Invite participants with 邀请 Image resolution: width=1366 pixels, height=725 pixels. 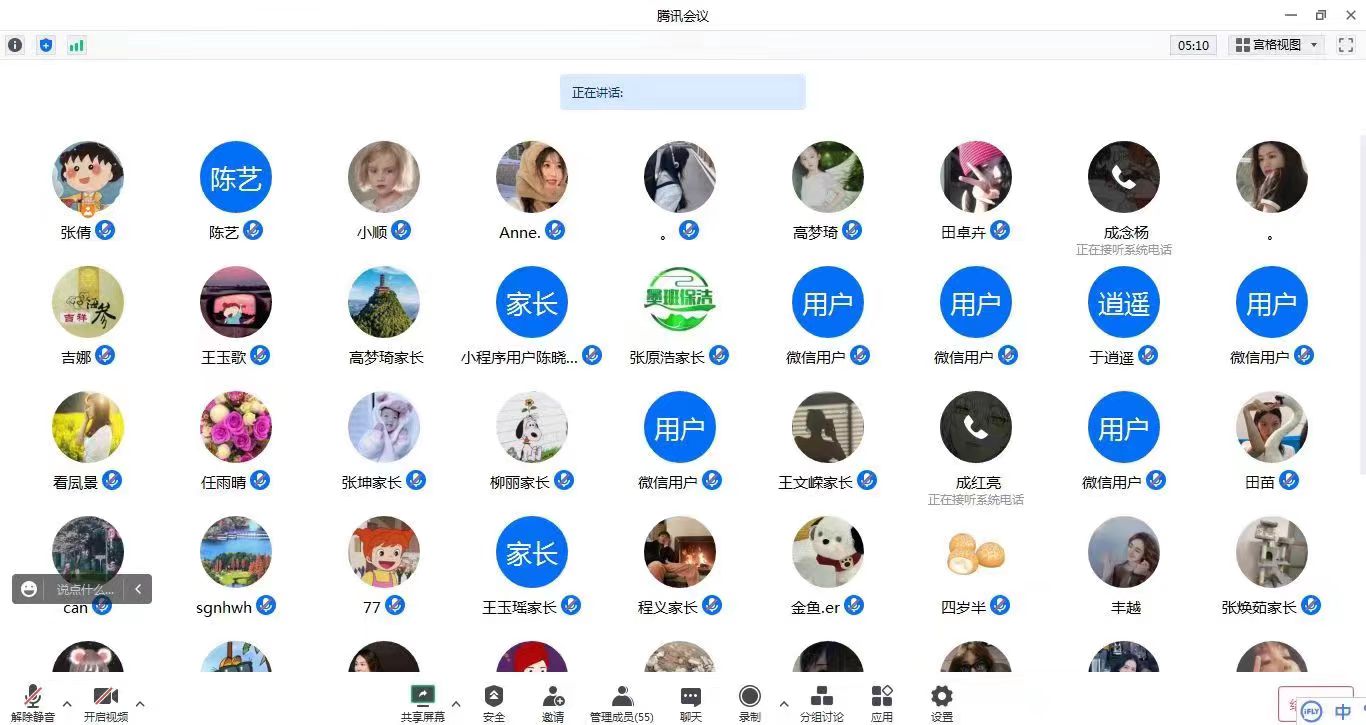click(553, 703)
